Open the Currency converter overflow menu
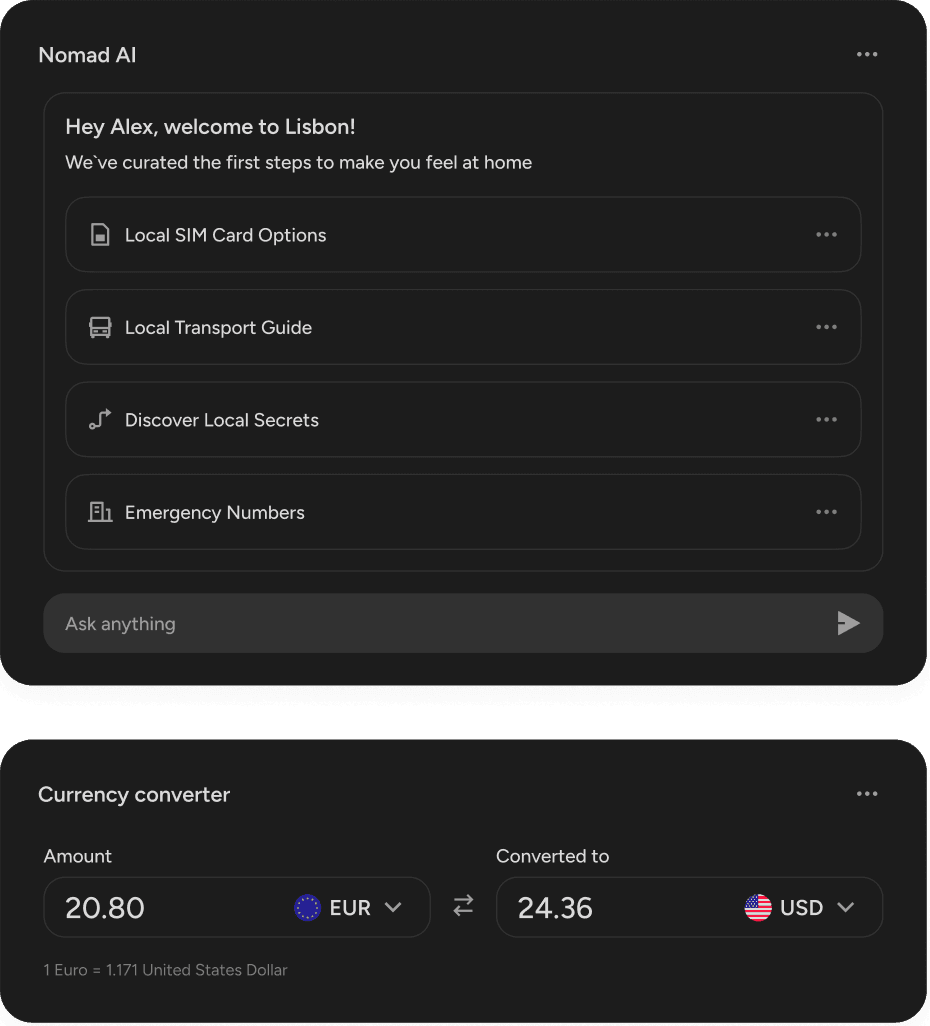 [867, 794]
